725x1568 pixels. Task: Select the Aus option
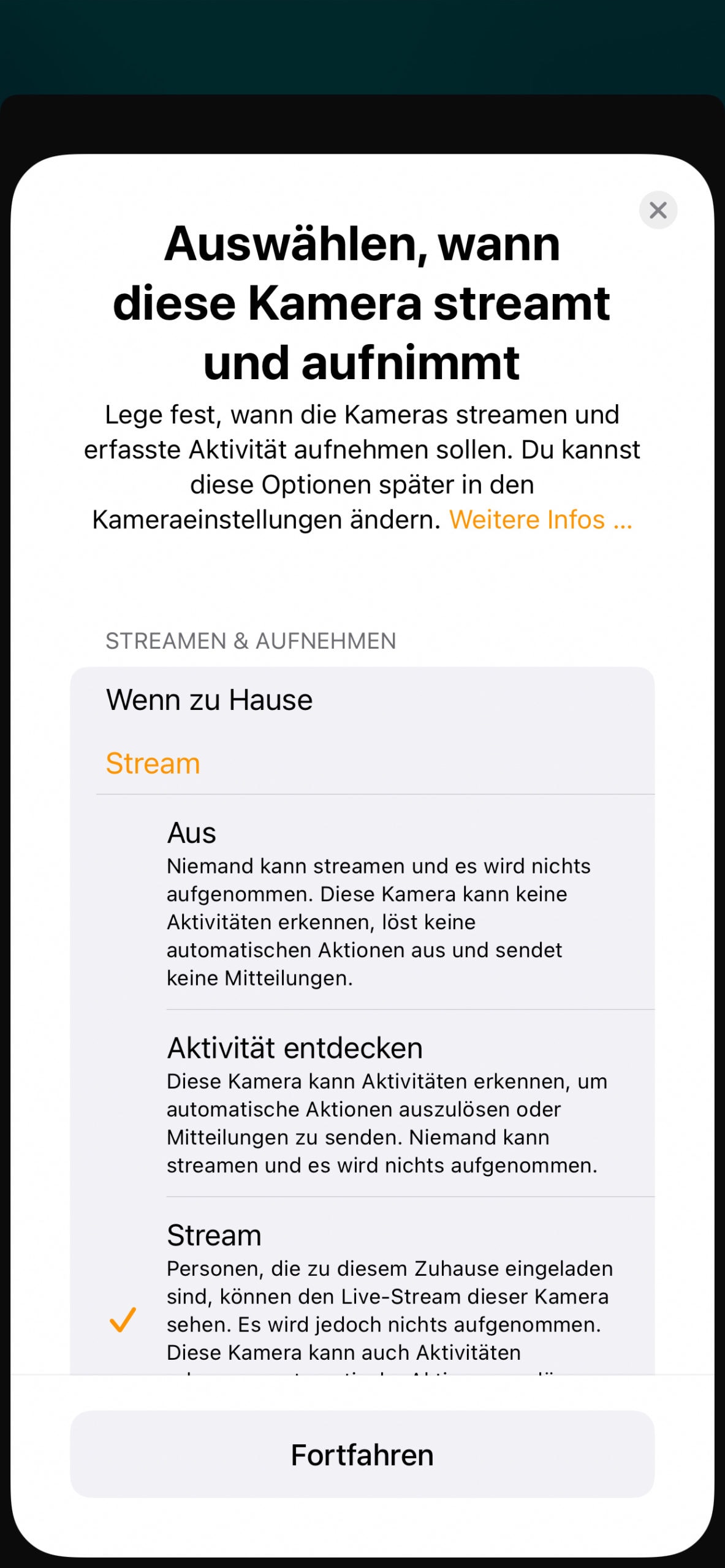click(380, 902)
